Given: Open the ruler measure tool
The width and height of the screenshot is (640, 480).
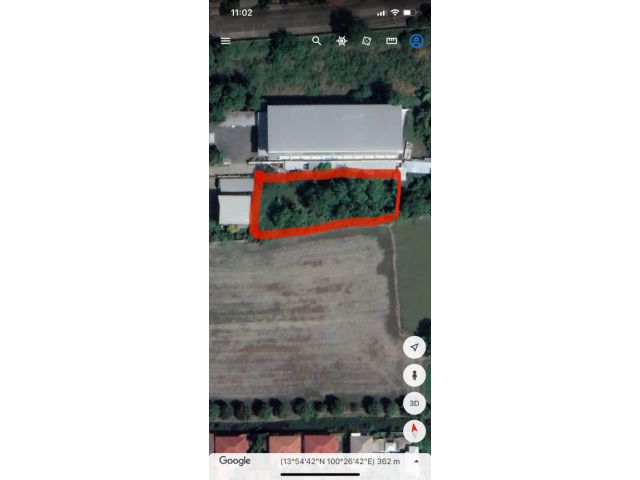Looking at the screenshot, I should (391, 41).
